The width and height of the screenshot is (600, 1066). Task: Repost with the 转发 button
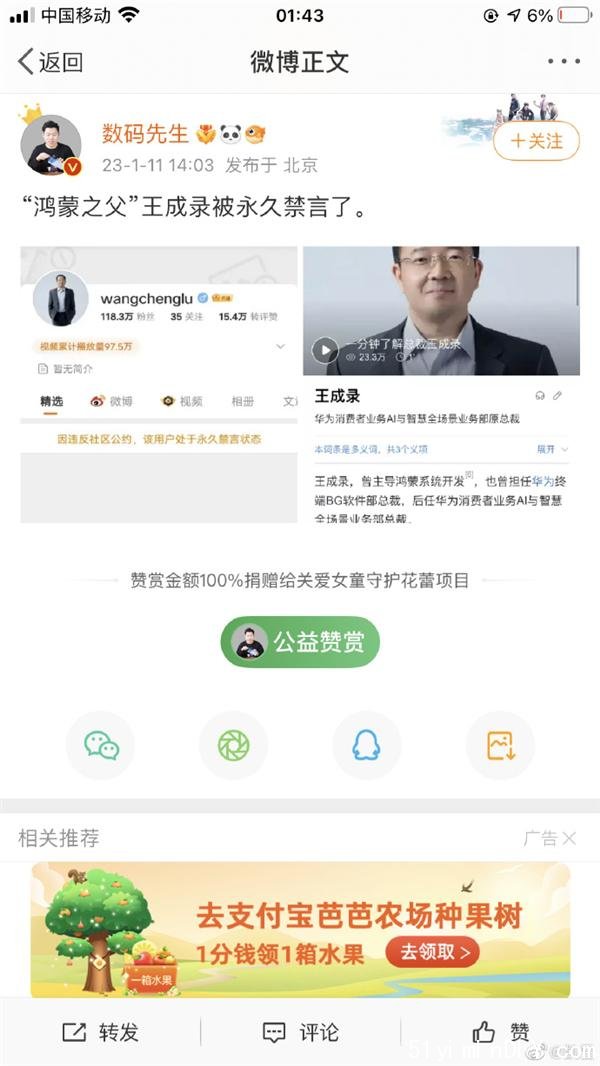click(100, 1032)
